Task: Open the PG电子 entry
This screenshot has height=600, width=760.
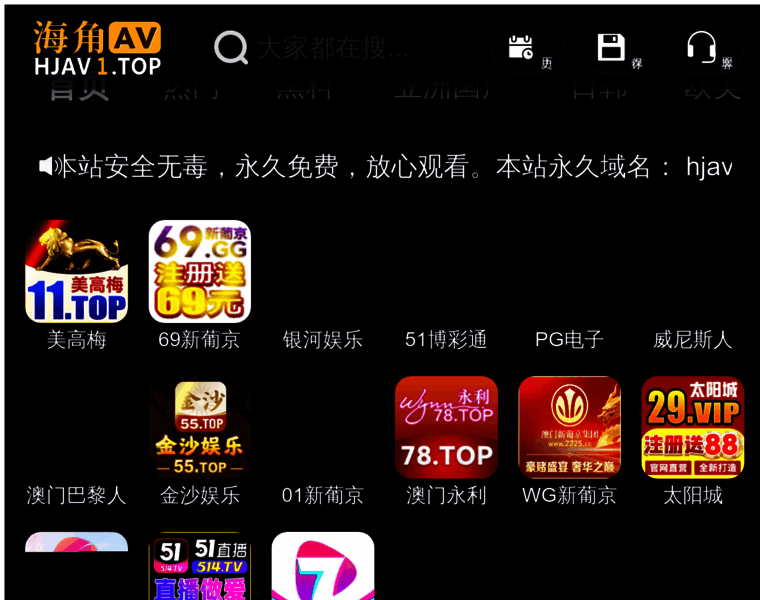Action: (569, 339)
